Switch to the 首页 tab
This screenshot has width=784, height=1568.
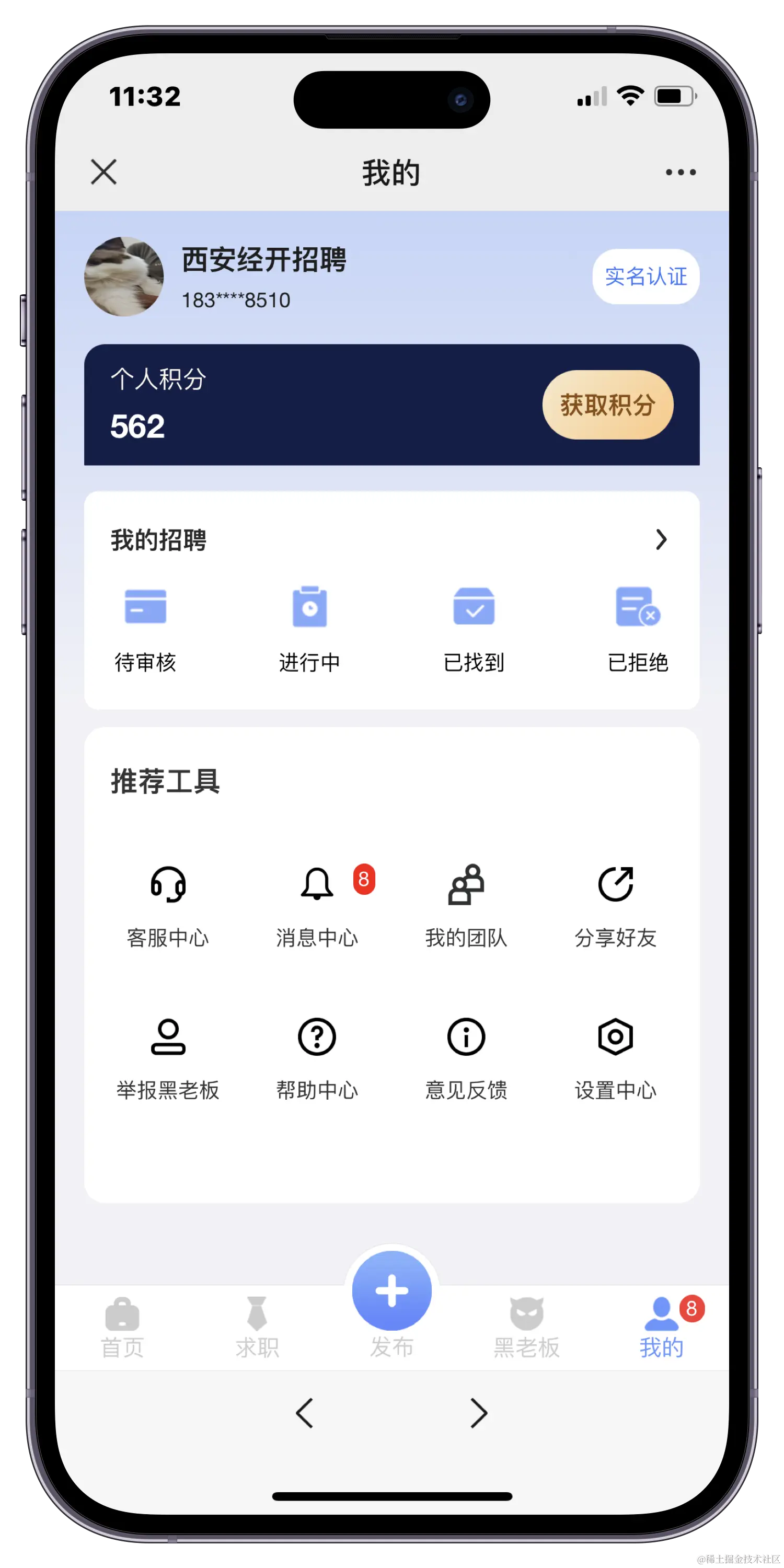tap(122, 1328)
